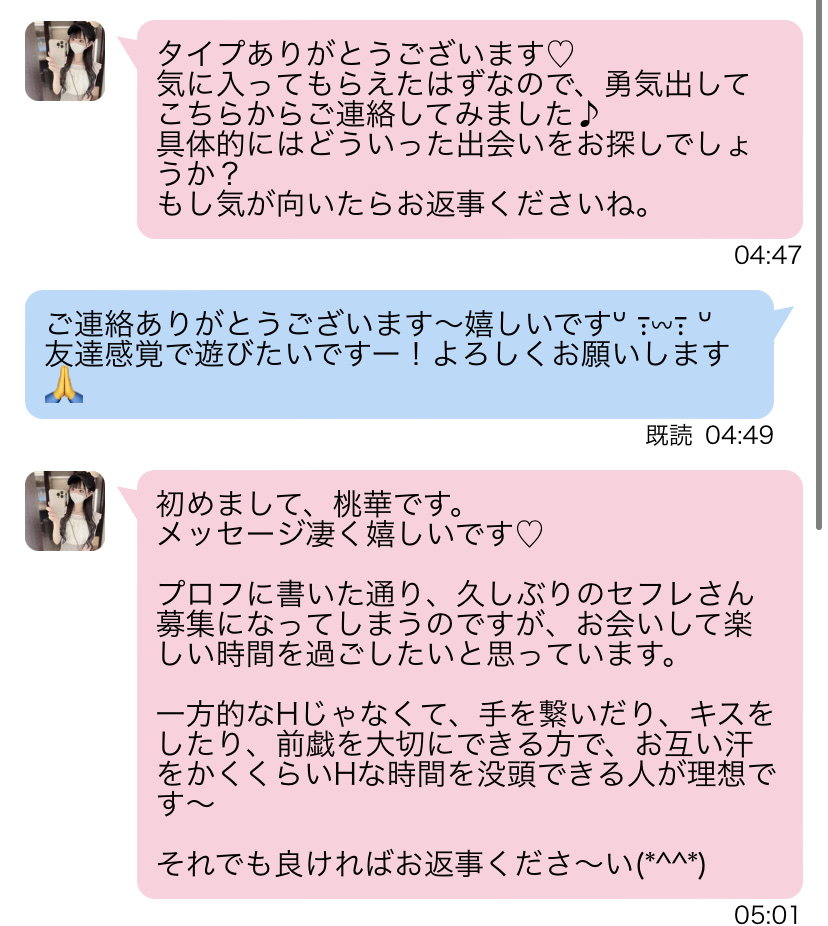Tap the profile photo next to the 初めまして、桃華です message
828x926 pixels.
point(65,510)
